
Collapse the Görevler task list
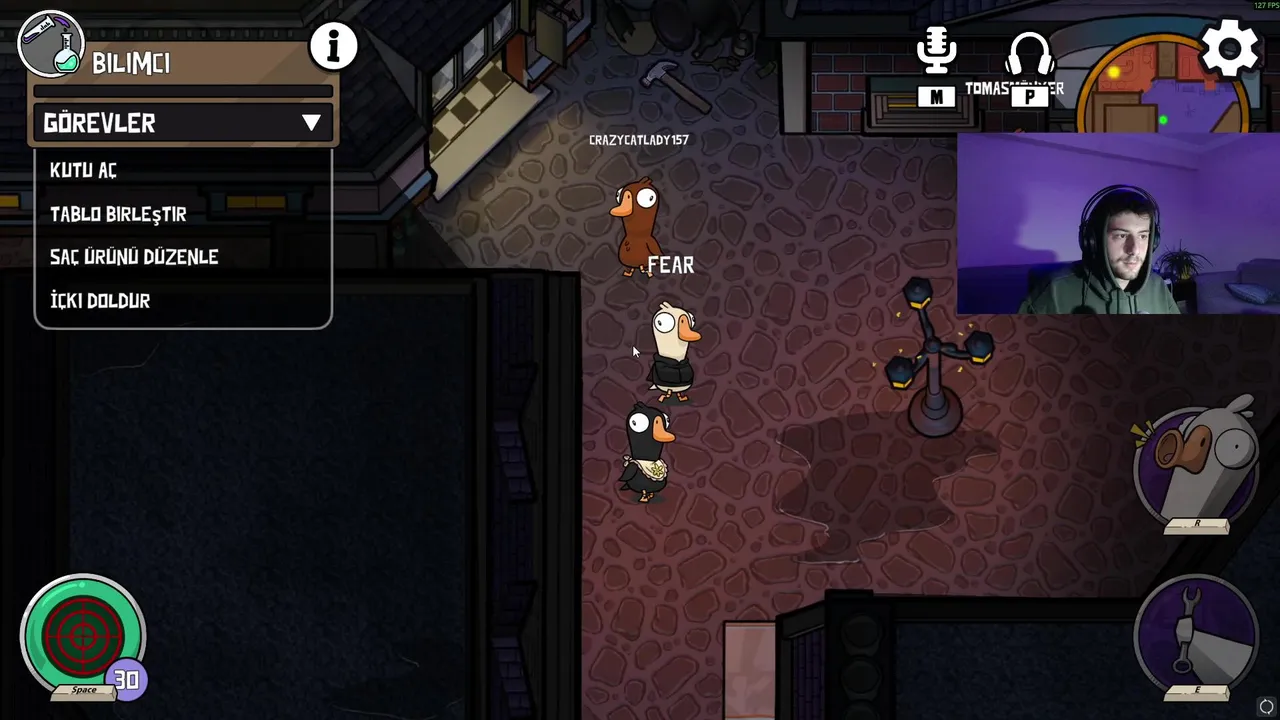coord(311,123)
